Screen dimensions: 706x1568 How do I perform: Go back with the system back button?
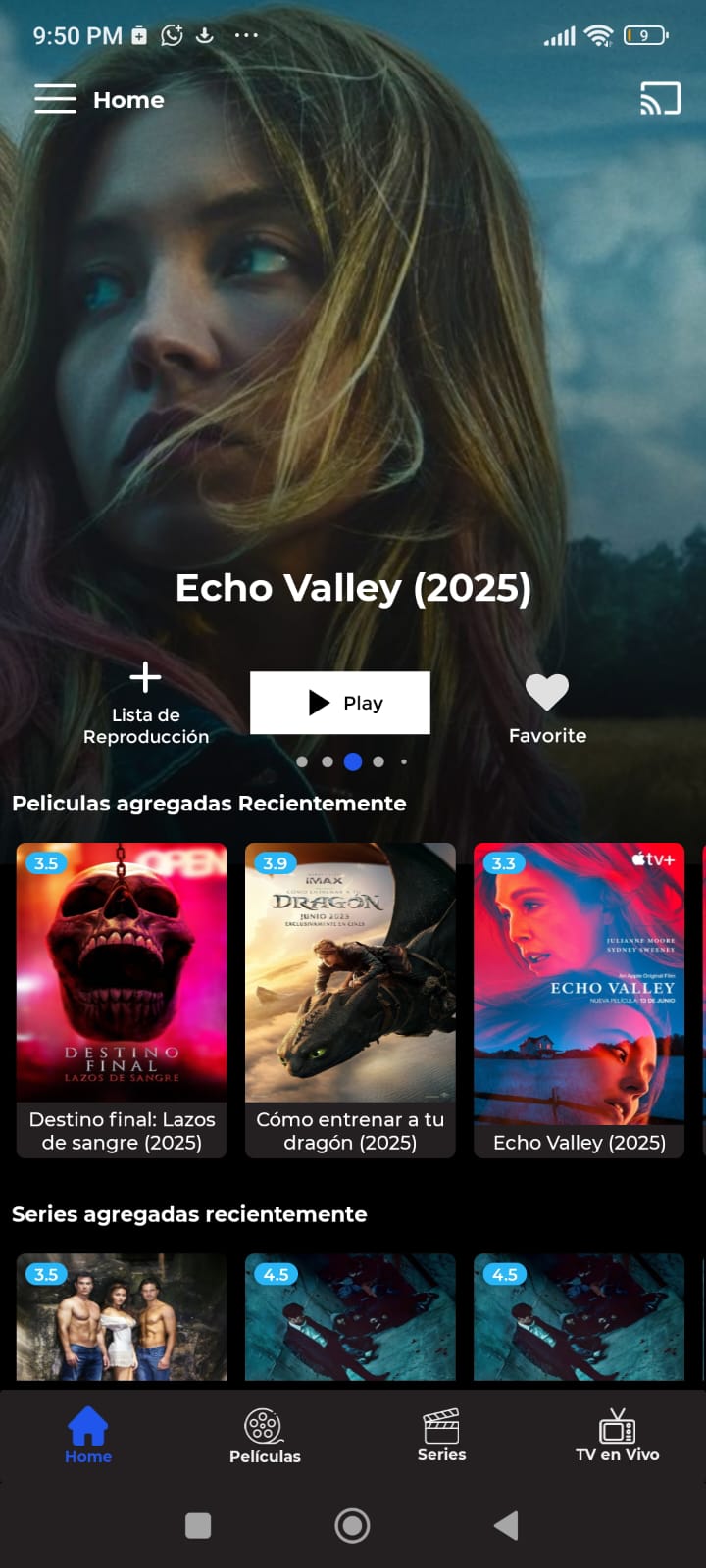pos(506,1525)
